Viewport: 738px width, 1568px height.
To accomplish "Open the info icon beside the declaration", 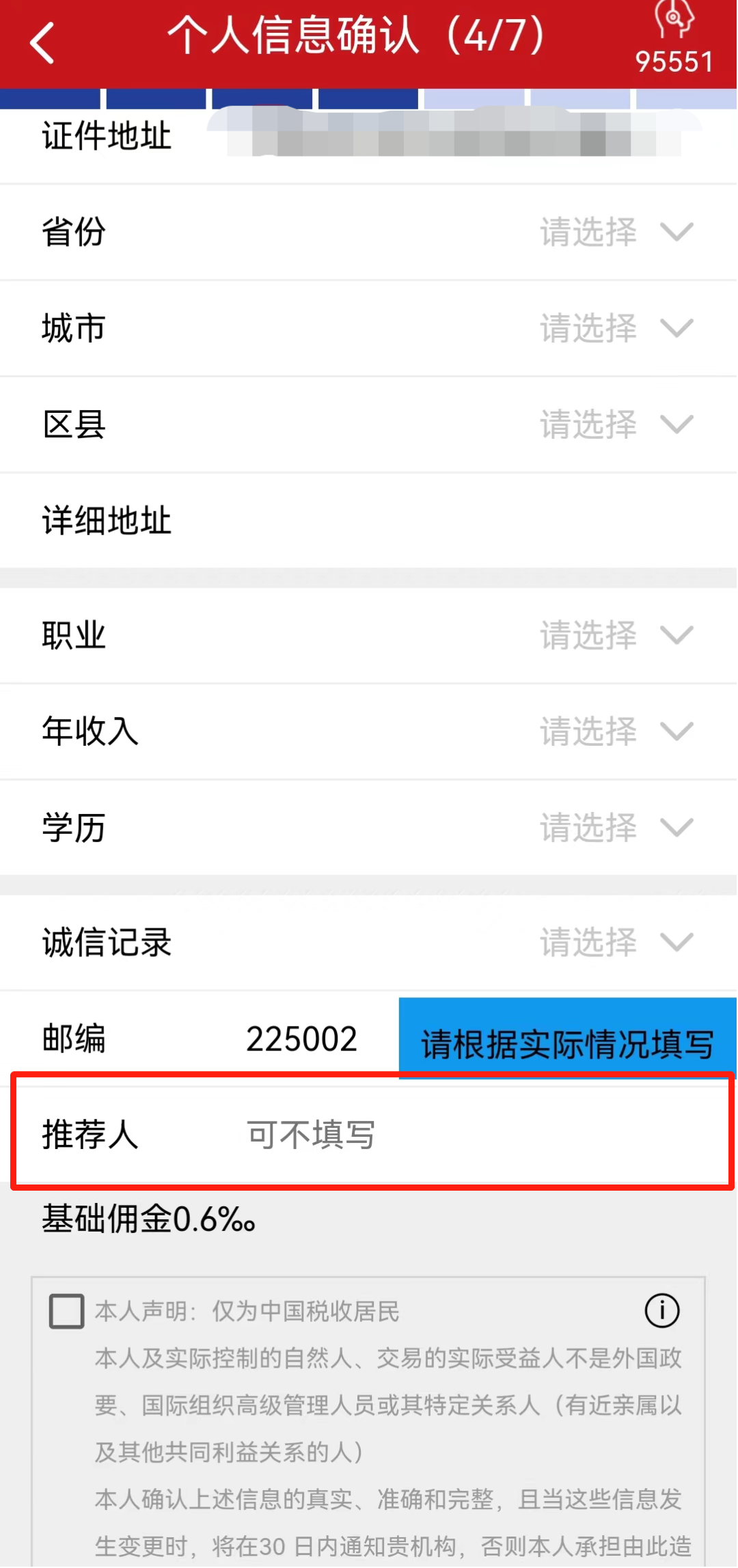I will (661, 1310).
